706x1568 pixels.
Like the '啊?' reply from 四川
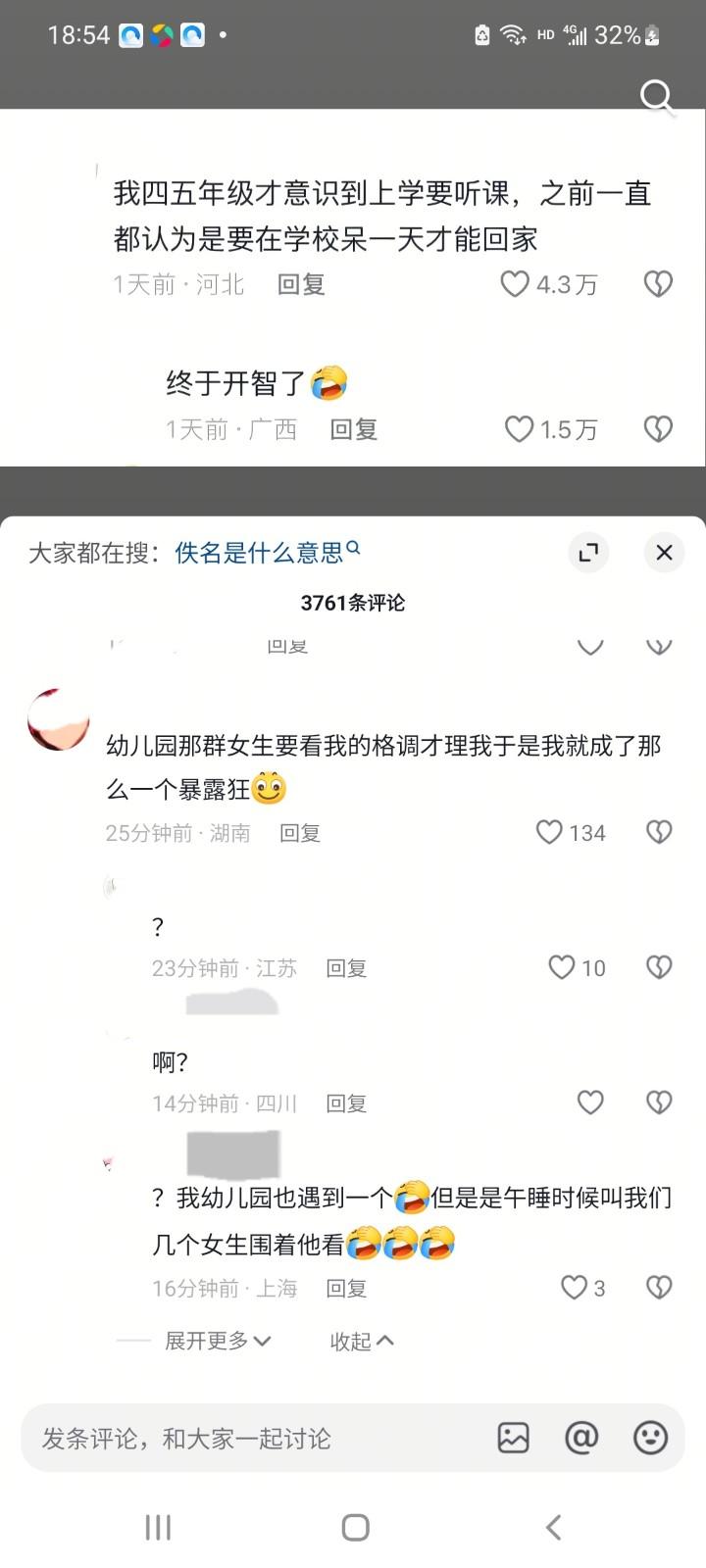click(590, 1102)
